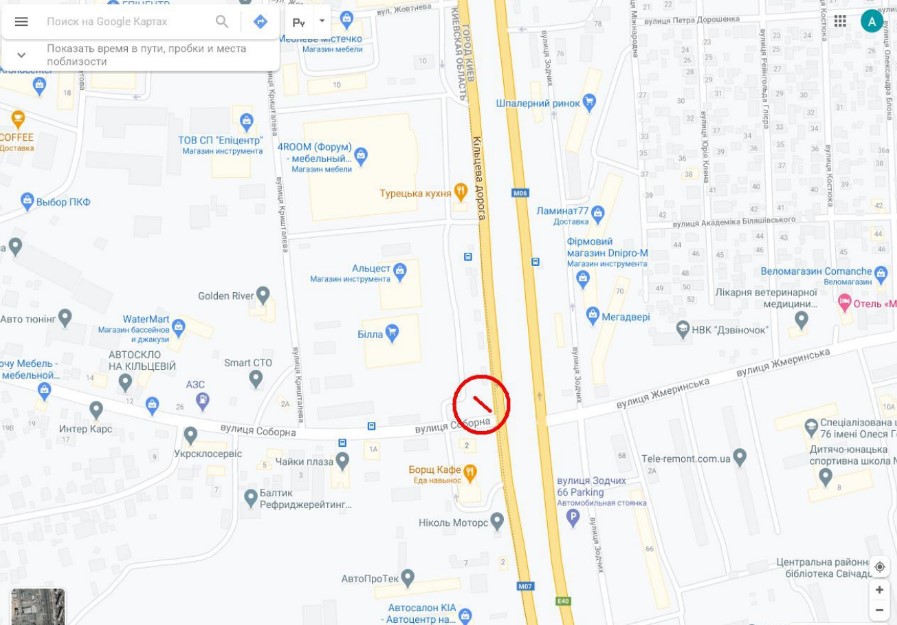The height and width of the screenshot is (625, 897).
Task: Tap the magnifying glass search icon
Action: point(222,21)
